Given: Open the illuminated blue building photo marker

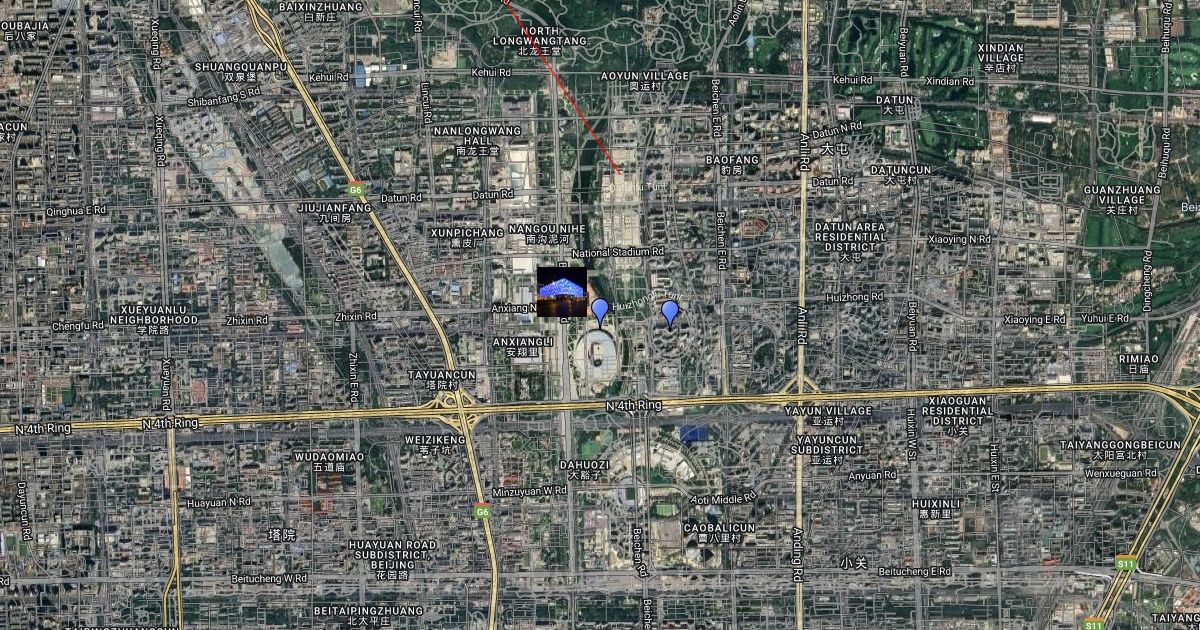Looking at the screenshot, I should (x=561, y=291).
